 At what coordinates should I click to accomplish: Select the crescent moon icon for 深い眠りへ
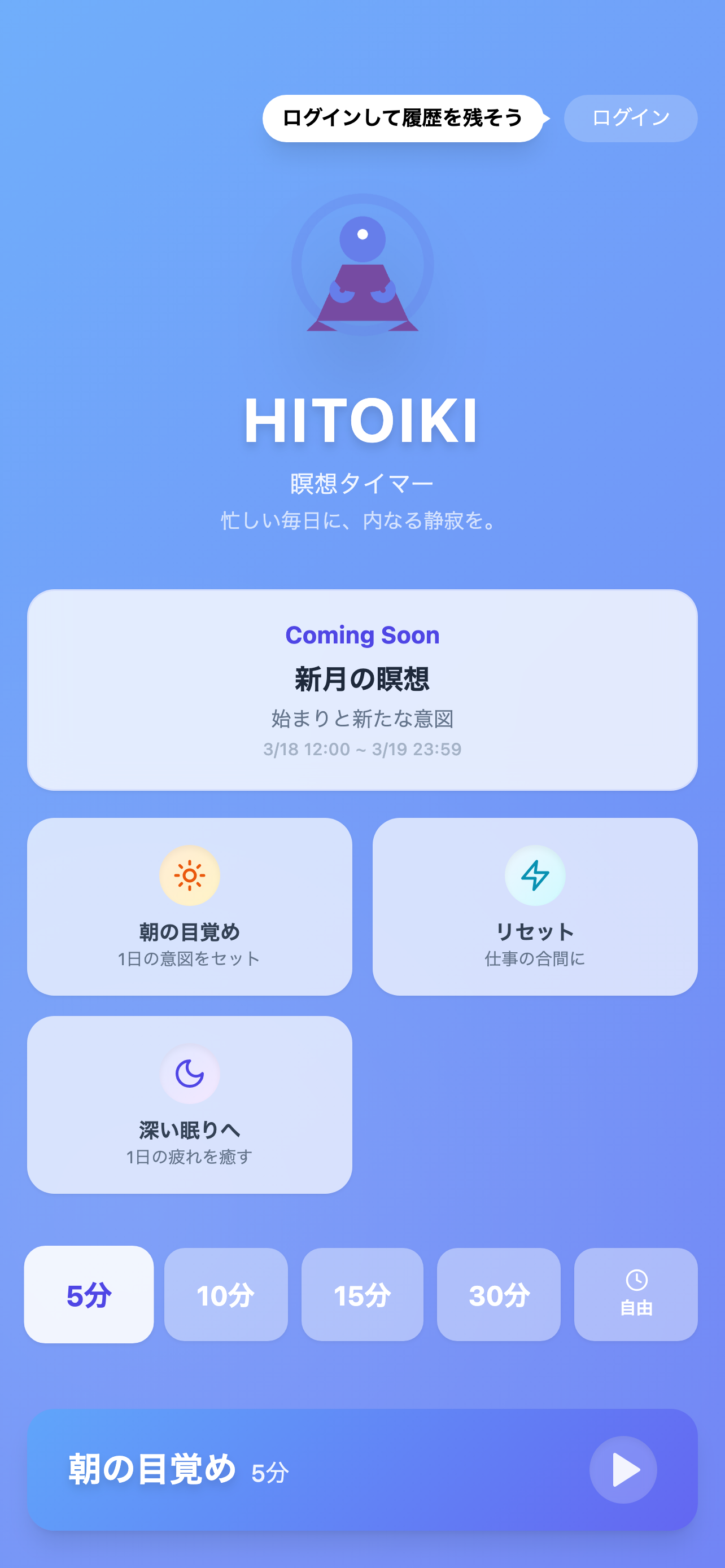[189, 1072]
